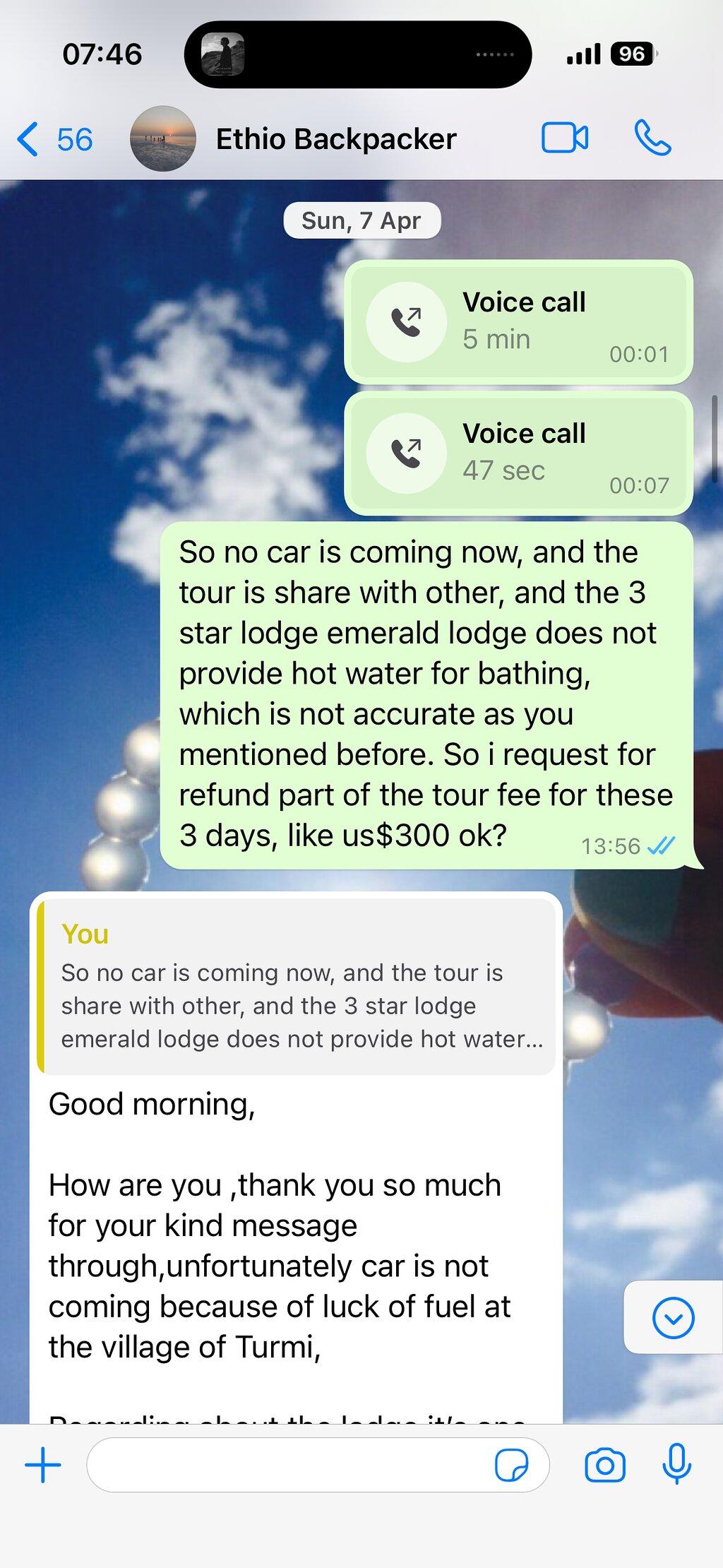723x1568 pixels.
Task: Start a voice call with Ethio Backpacker
Action: coord(653,138)
